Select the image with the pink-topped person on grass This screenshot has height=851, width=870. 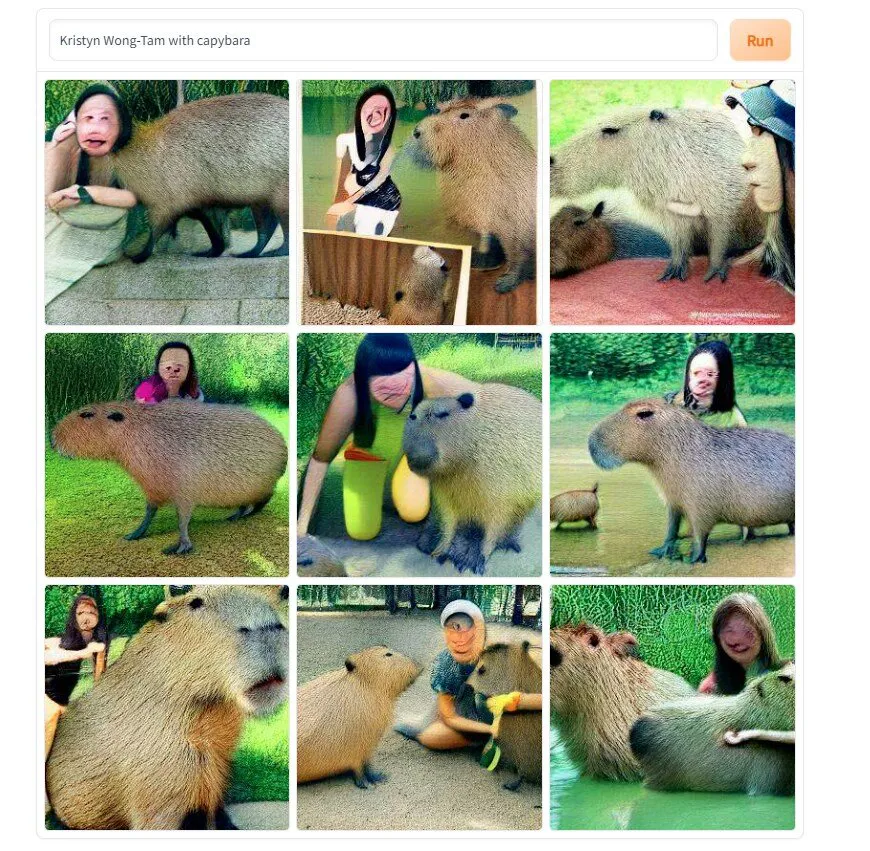click(167, 455)
